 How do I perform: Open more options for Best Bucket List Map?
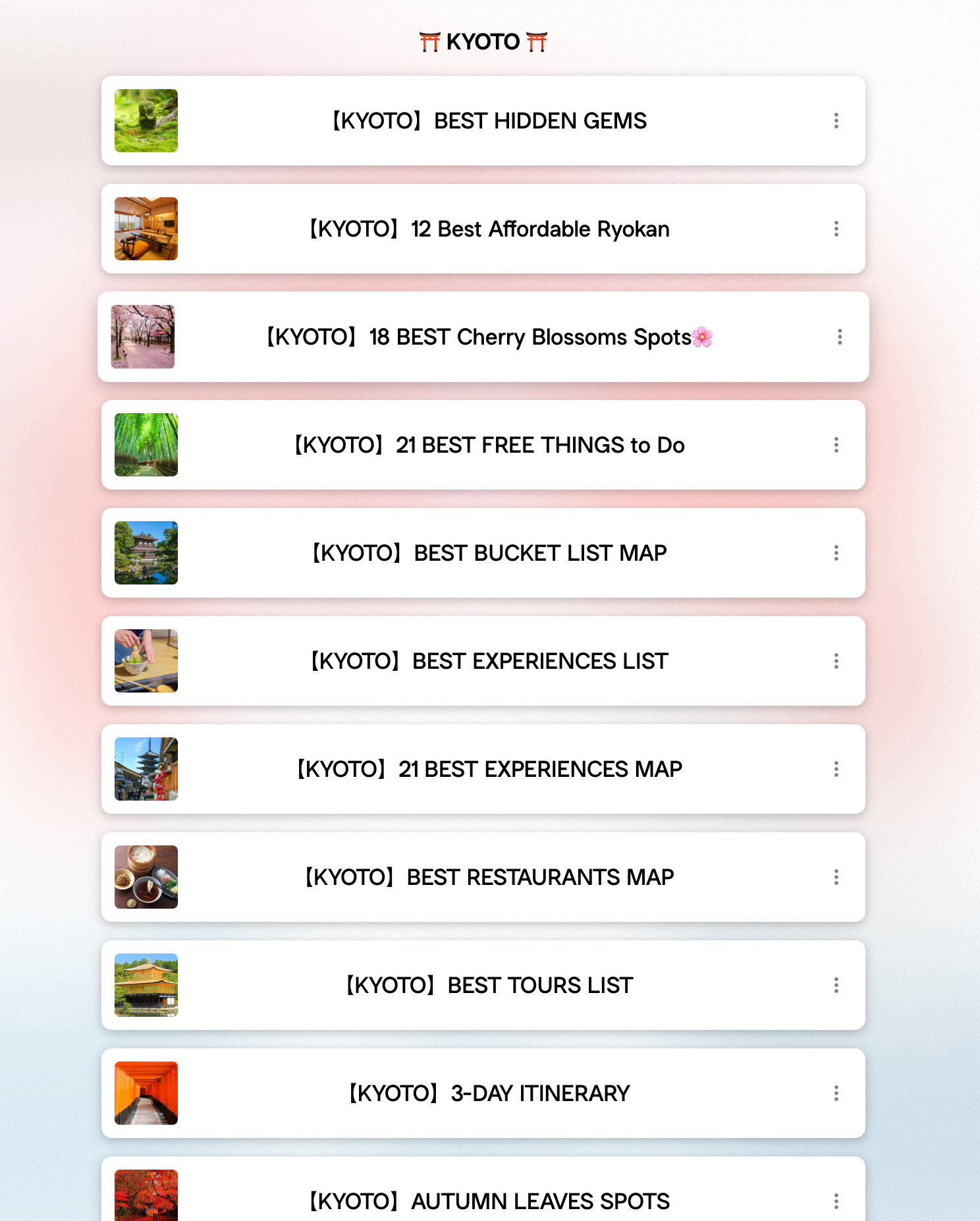pos(836,554)
